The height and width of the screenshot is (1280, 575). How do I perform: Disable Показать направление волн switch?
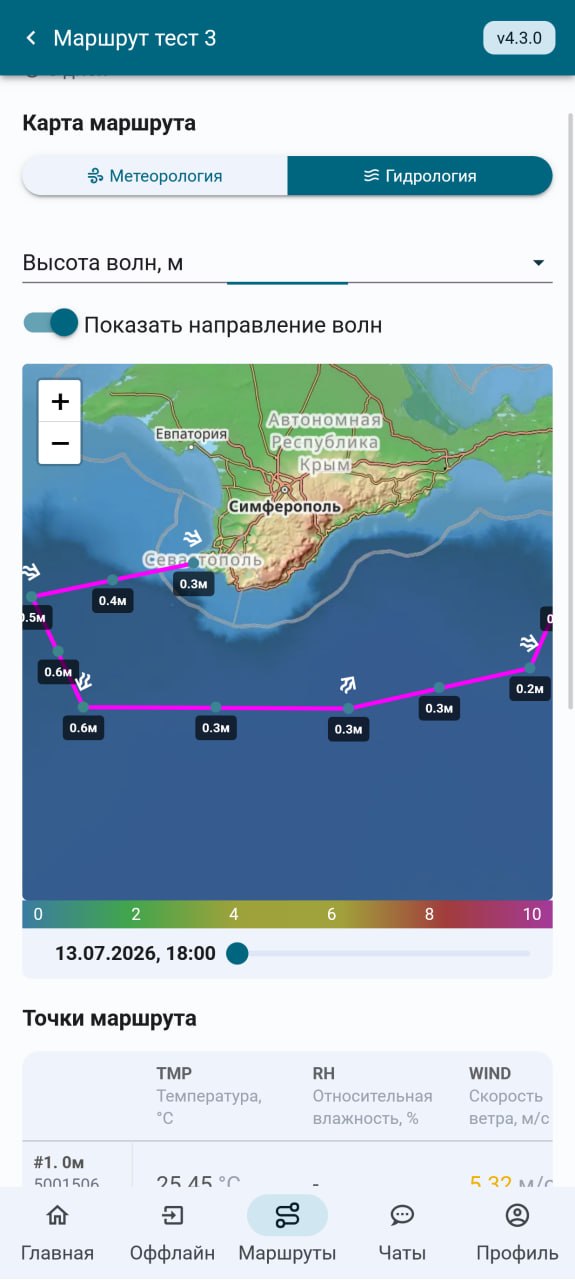[x=51, y=323]
